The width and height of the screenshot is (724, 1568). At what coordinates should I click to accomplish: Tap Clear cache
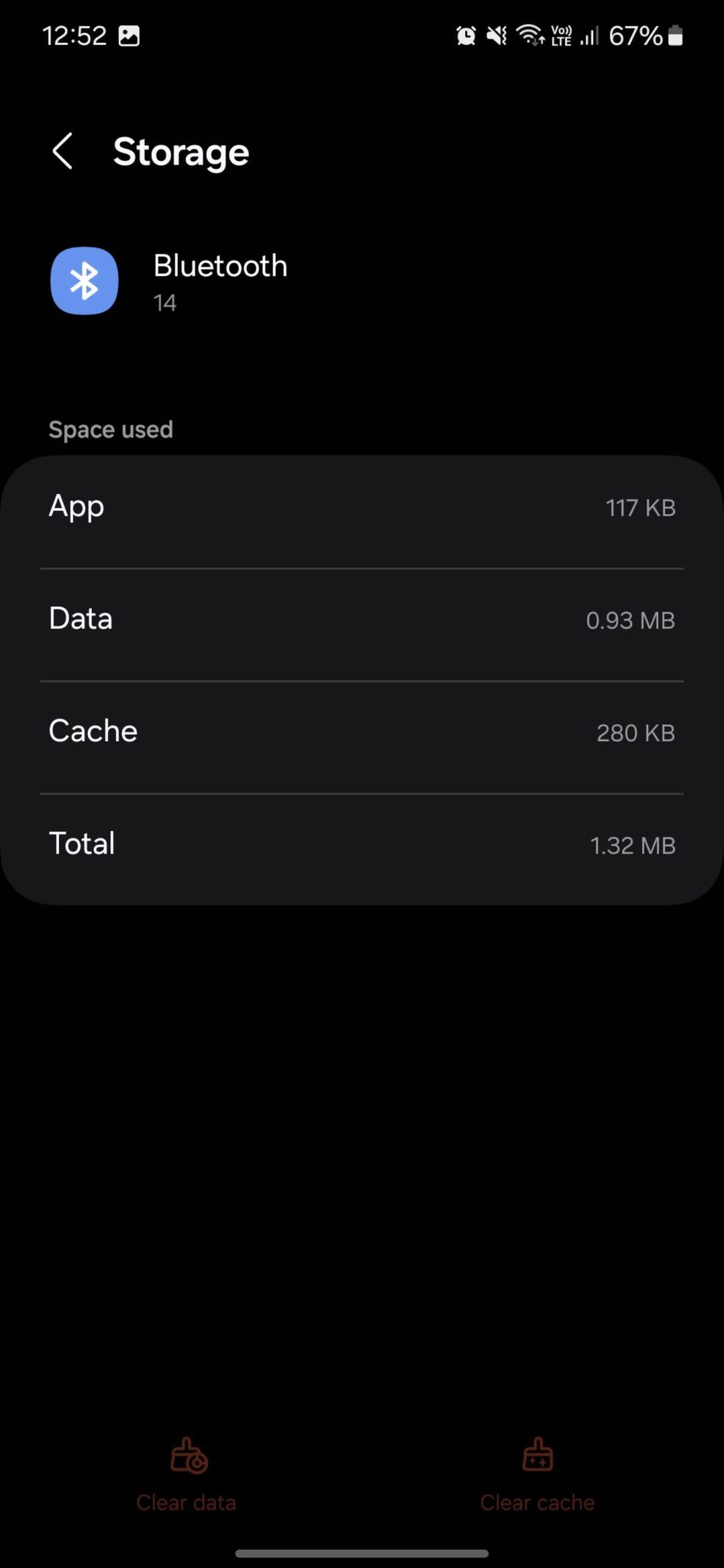coord(537,1501)
